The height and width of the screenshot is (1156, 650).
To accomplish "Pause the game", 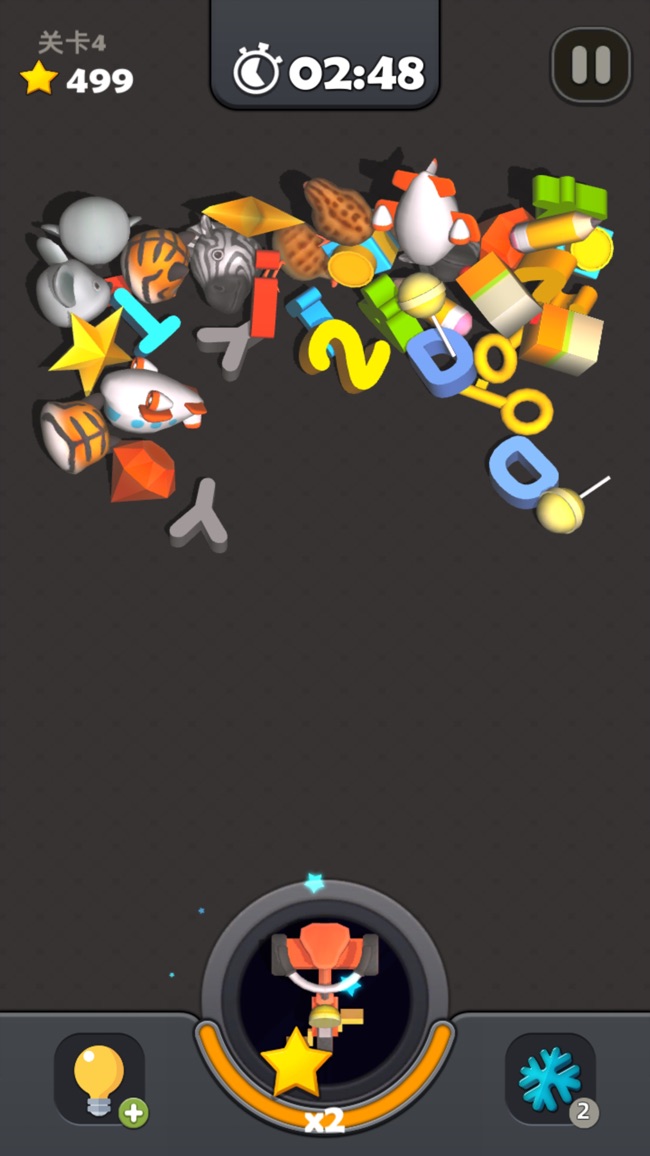I will (591, 65).
